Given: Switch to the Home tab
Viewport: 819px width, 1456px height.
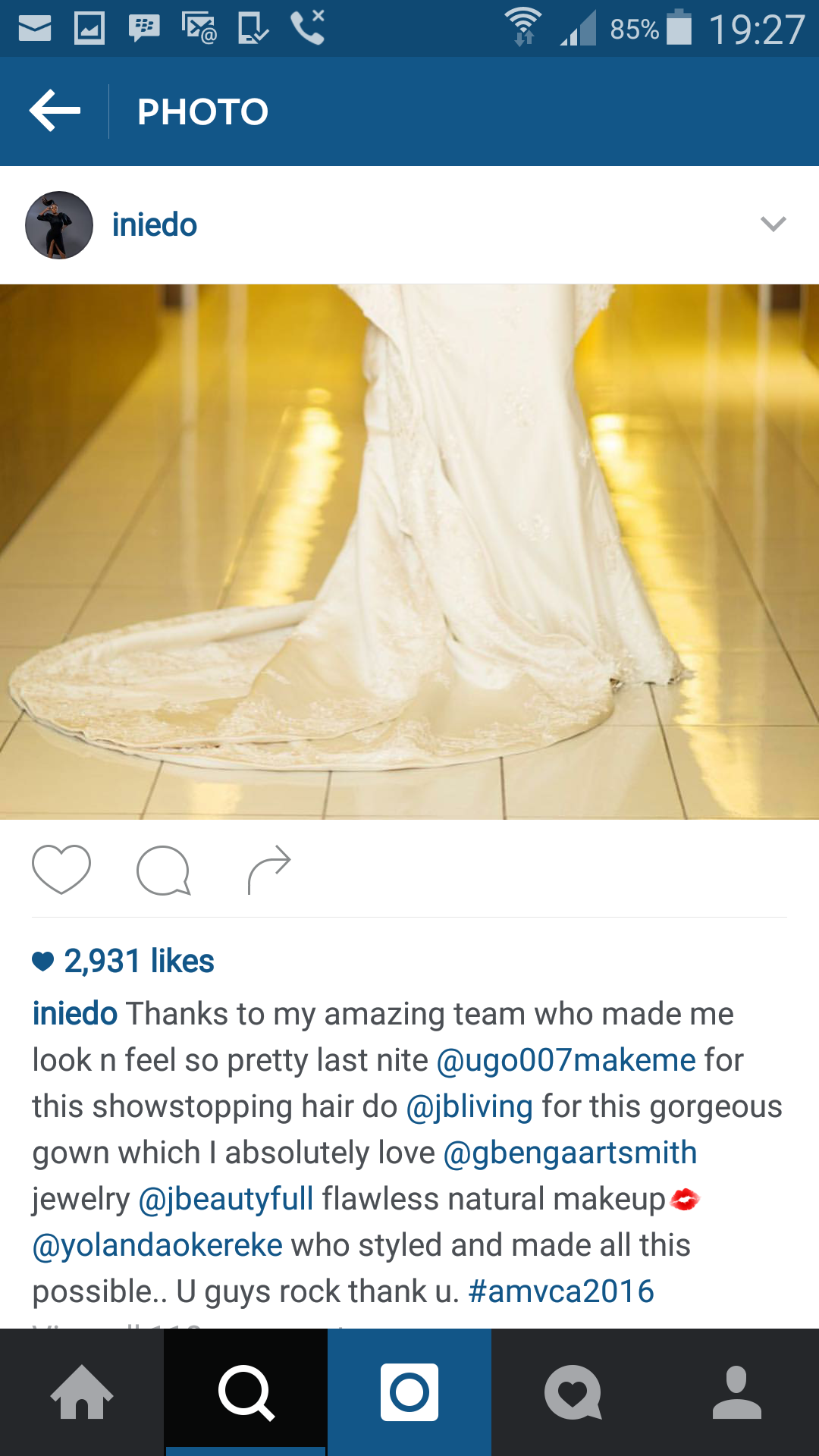Looking at the screenshot, I should click(82, 1392).
